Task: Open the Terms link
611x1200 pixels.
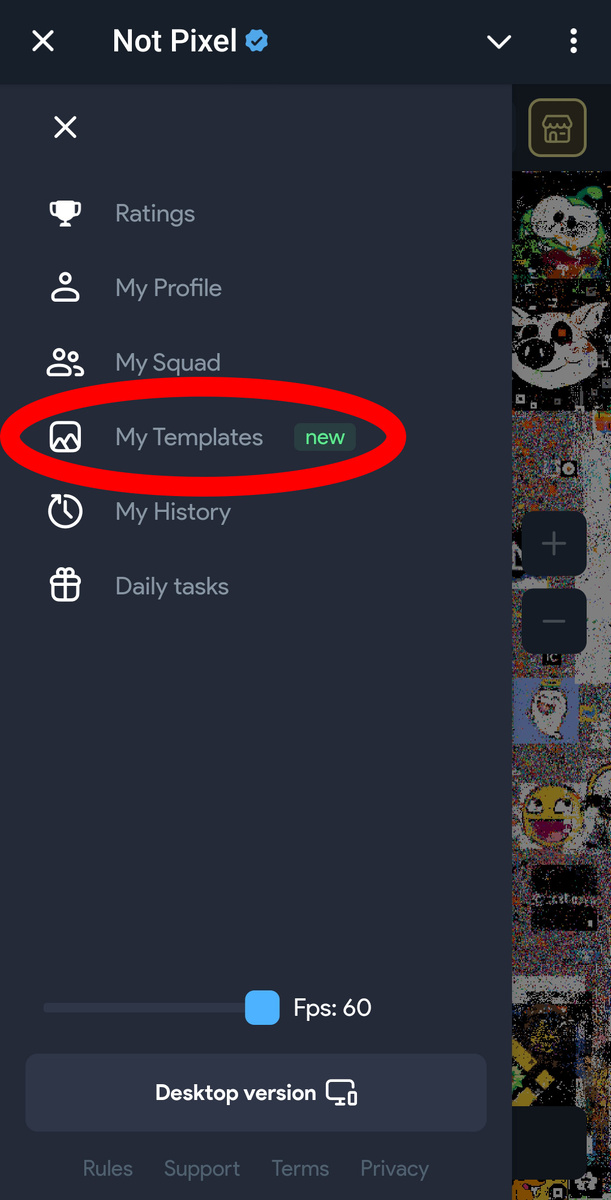Action: (x=300, y=1168)
